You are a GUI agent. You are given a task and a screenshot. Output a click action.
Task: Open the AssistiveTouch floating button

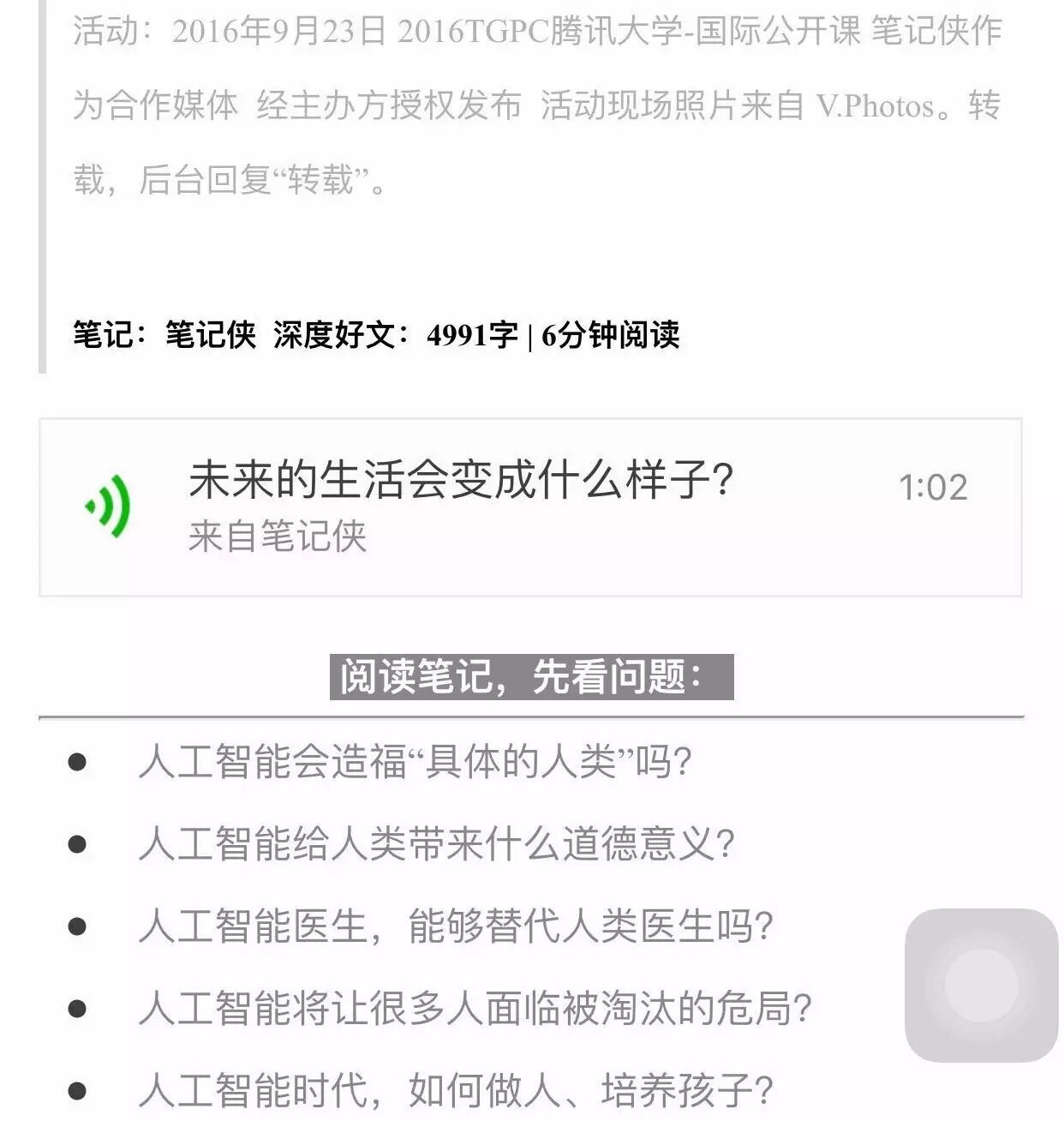point(981,985)
